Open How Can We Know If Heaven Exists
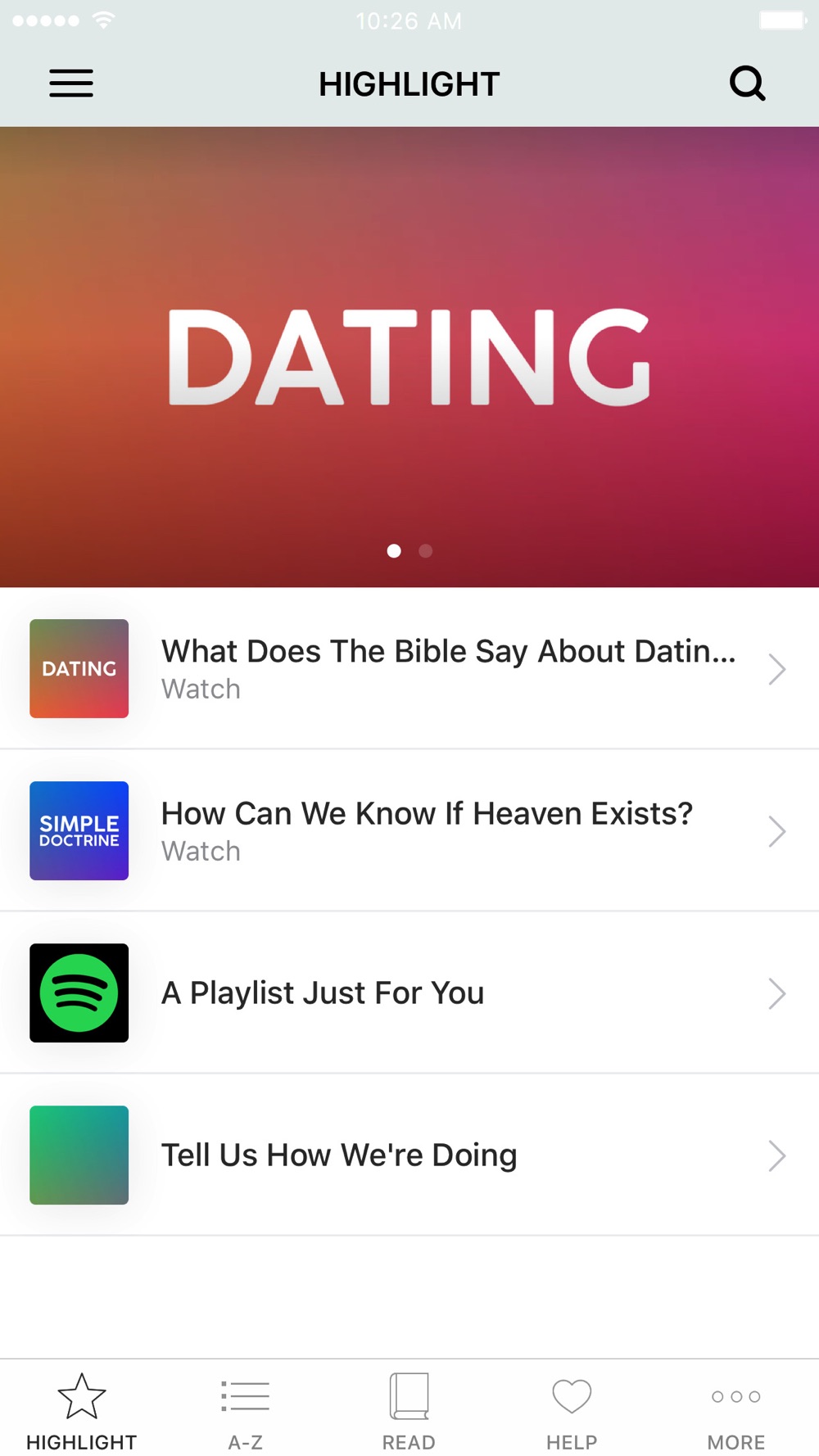The width and height of the screenshot is (819, 1456). pyautogui.click(x=409, y=830)
